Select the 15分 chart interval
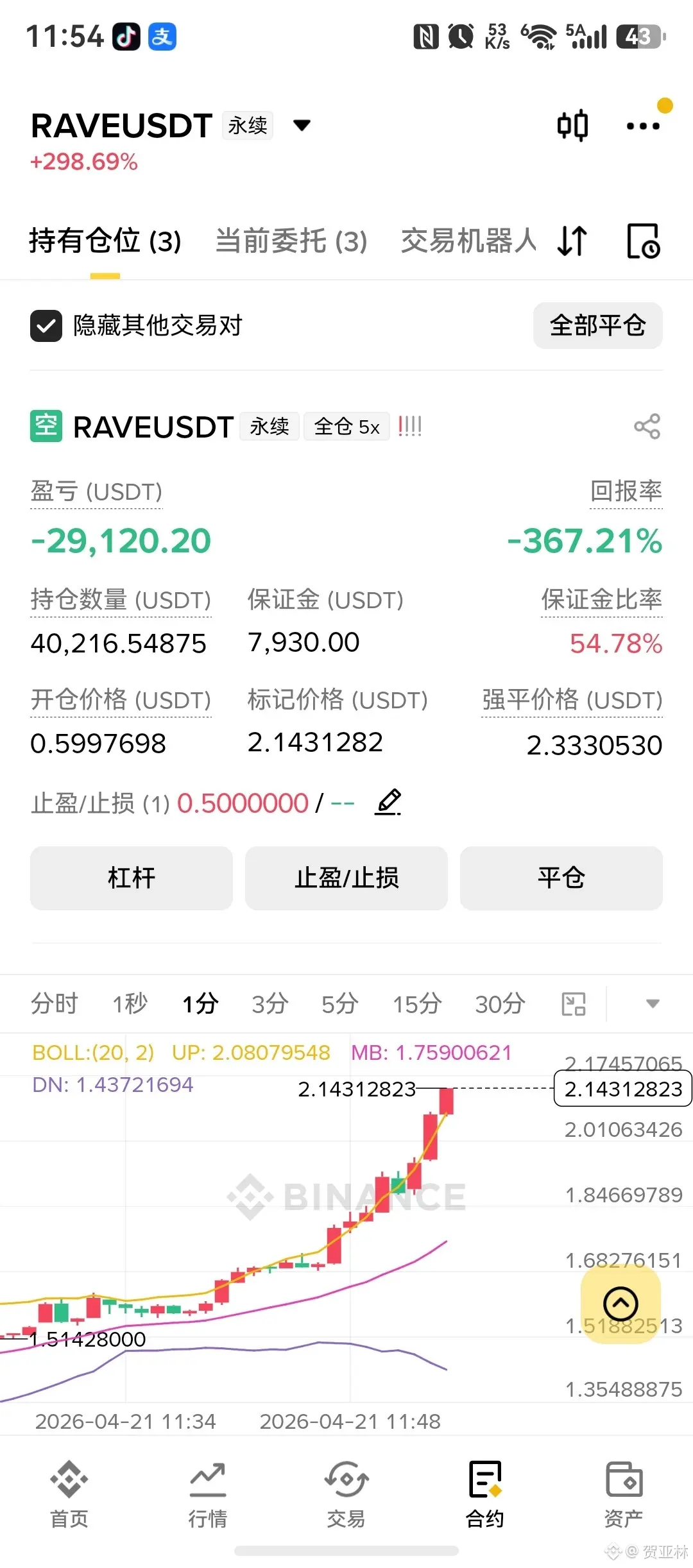This screenshot has height=1568, width=693. [x=417, y=1004]
